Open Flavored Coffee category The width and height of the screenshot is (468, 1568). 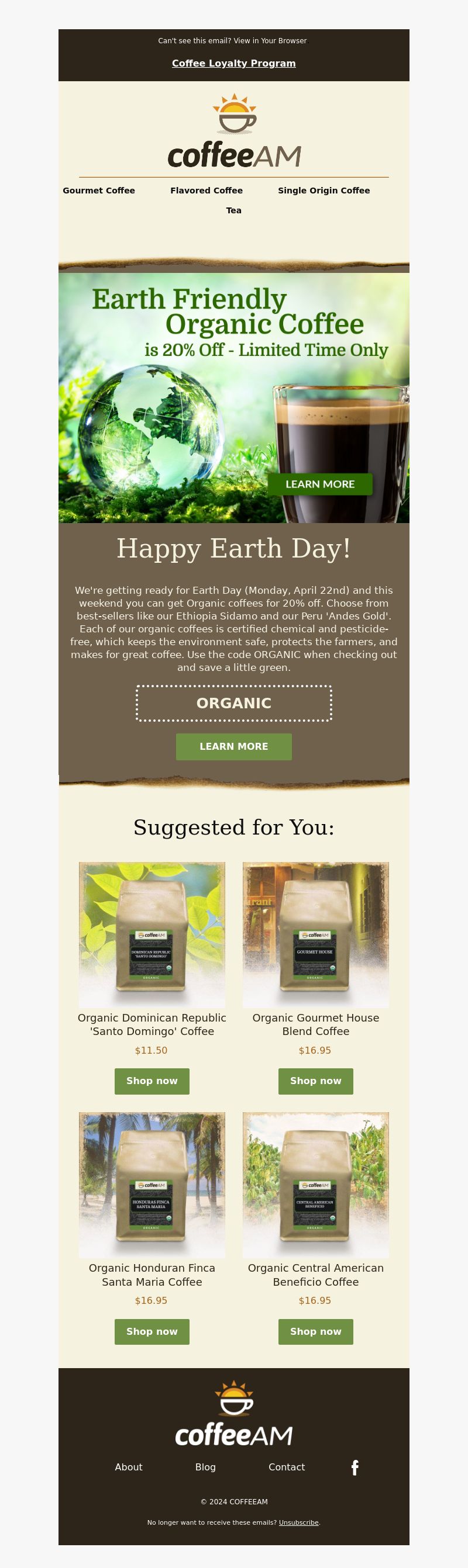pyautogui.click(x=206, y=191)
